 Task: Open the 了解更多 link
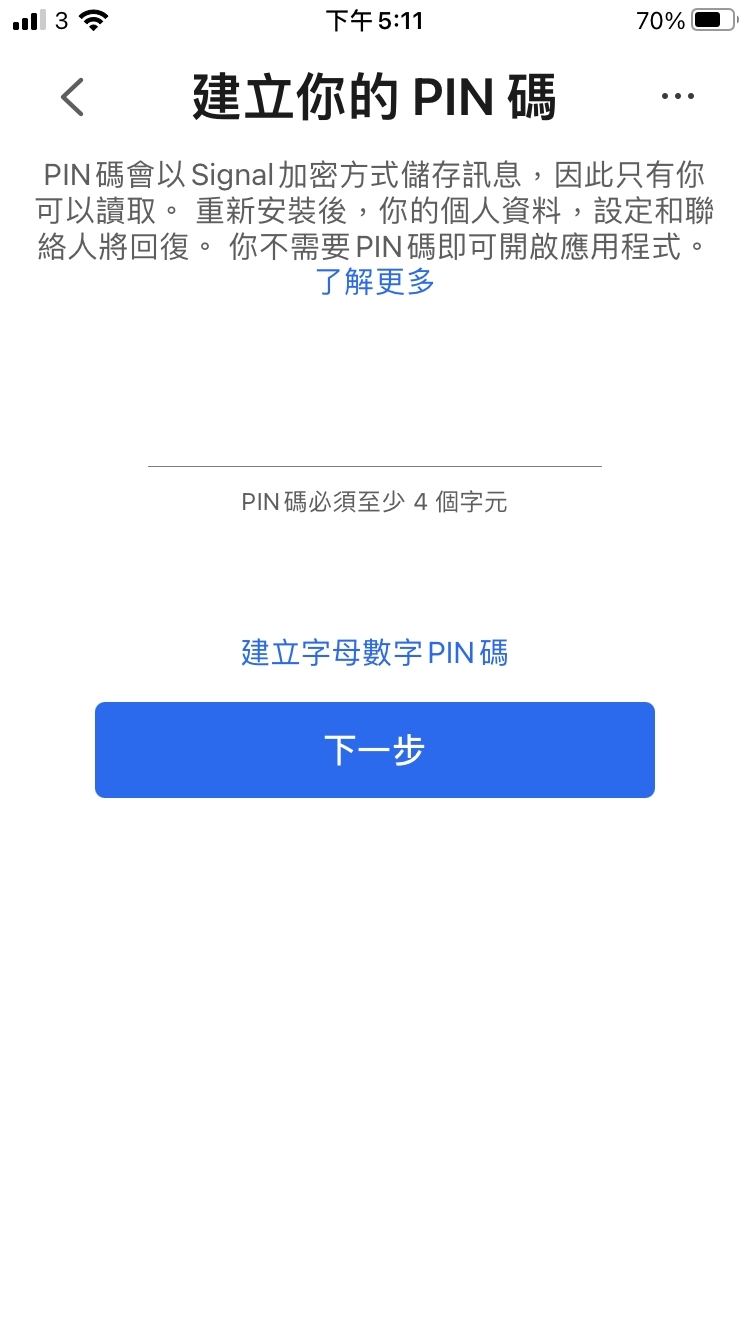[375, 282]
